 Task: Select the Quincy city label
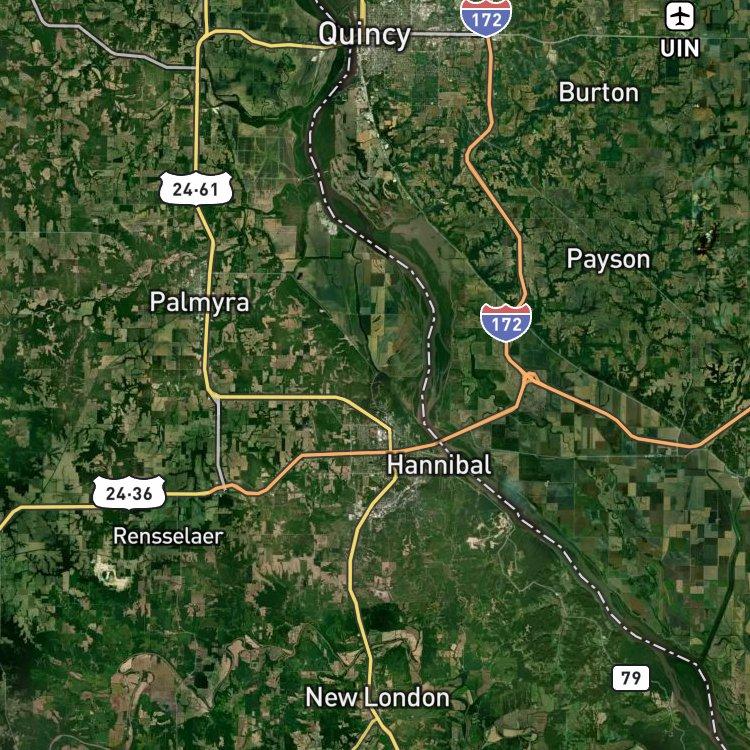(364, 35)
